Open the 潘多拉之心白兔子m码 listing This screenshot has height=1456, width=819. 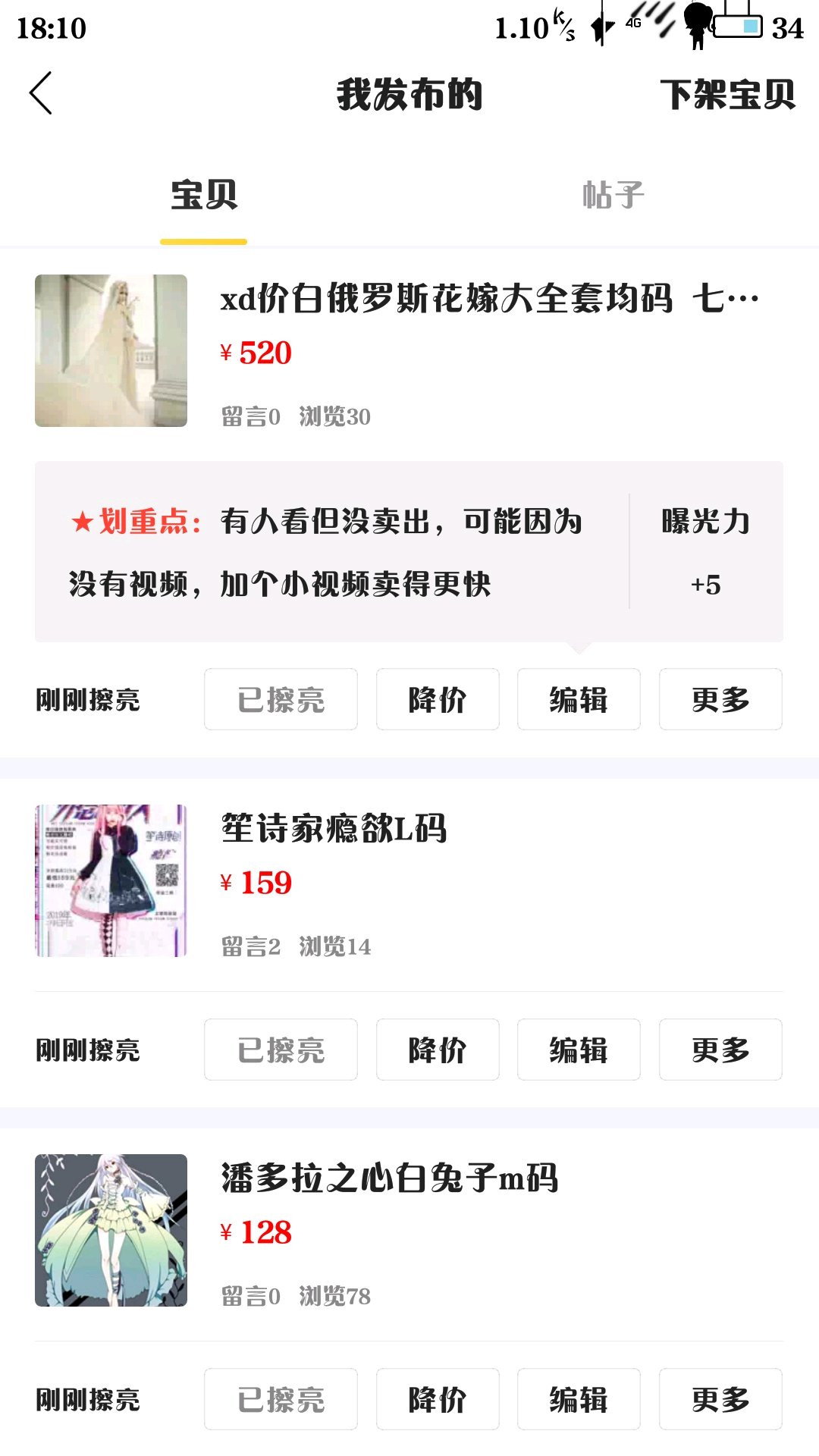click(x=389, y=1178)
